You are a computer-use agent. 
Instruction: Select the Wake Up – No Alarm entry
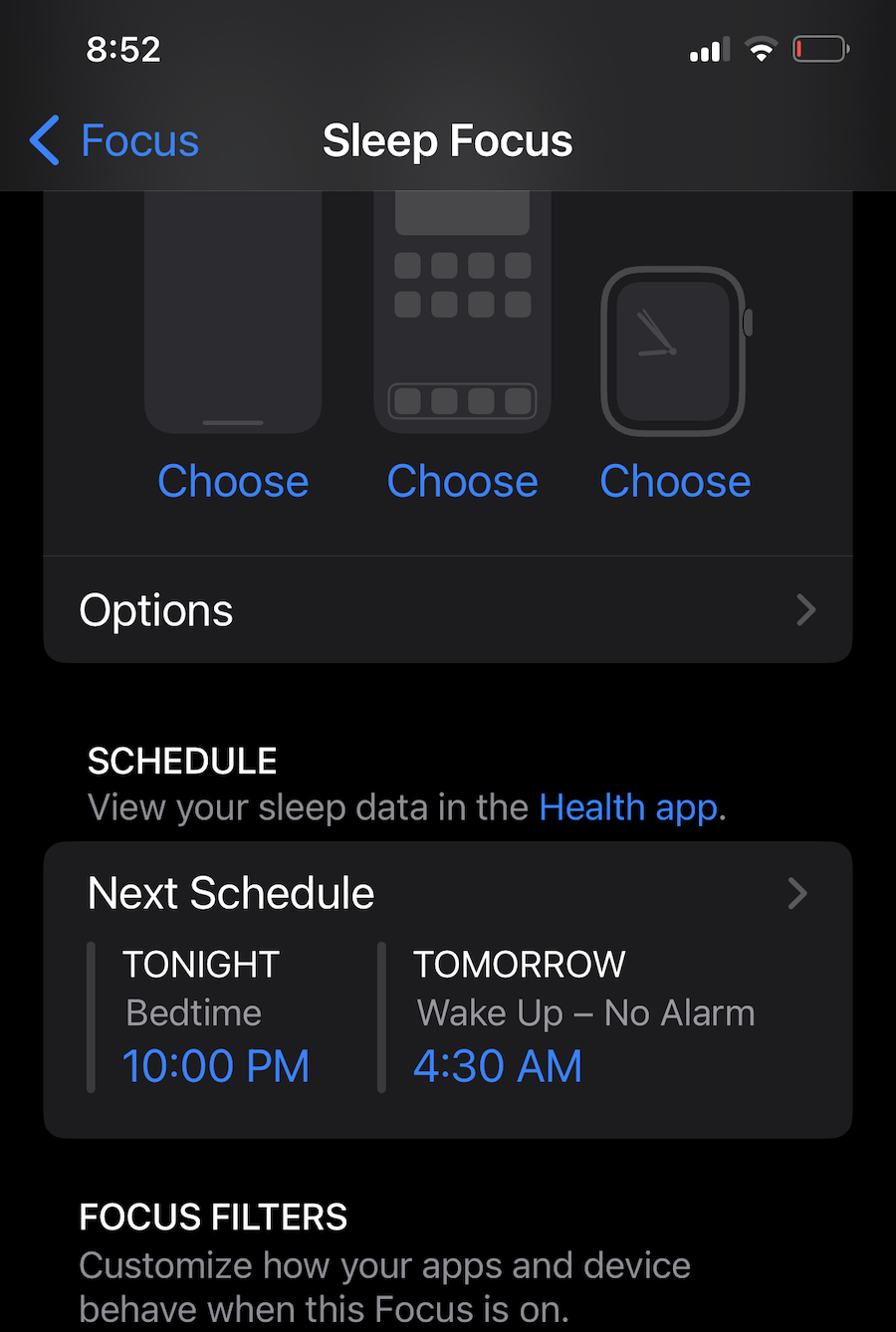[x=585, y=1012]
